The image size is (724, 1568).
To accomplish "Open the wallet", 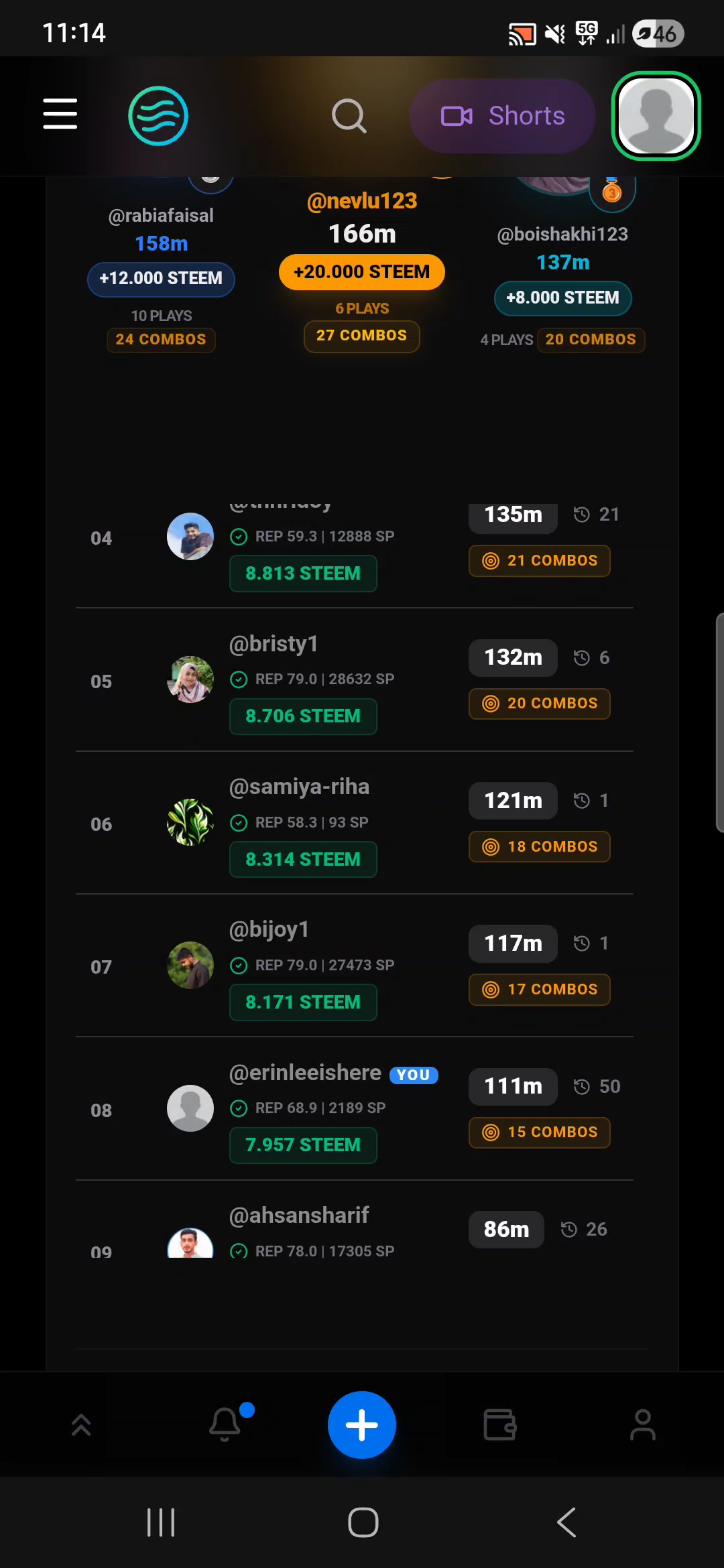I will click(500, 1425).
